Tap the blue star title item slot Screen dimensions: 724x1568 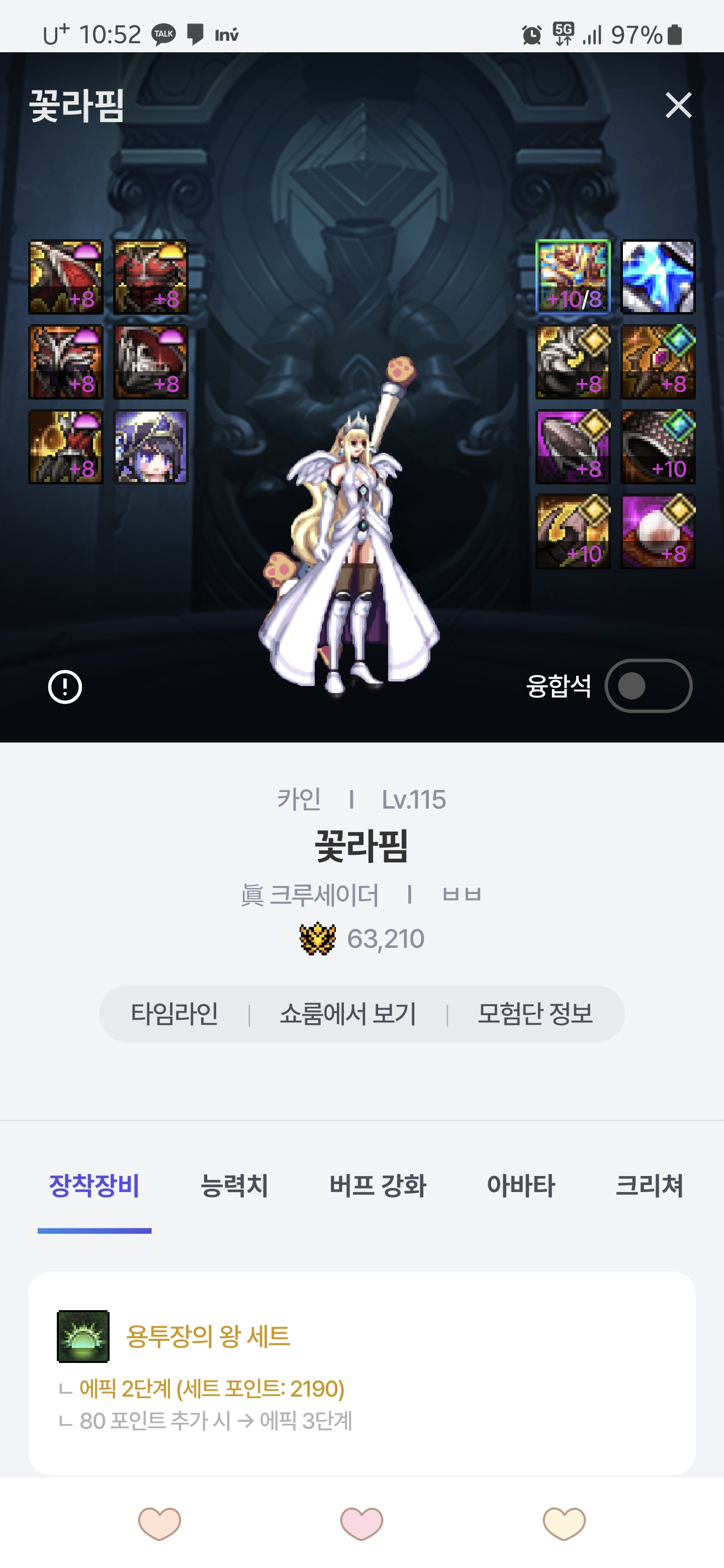click(658, 277)
